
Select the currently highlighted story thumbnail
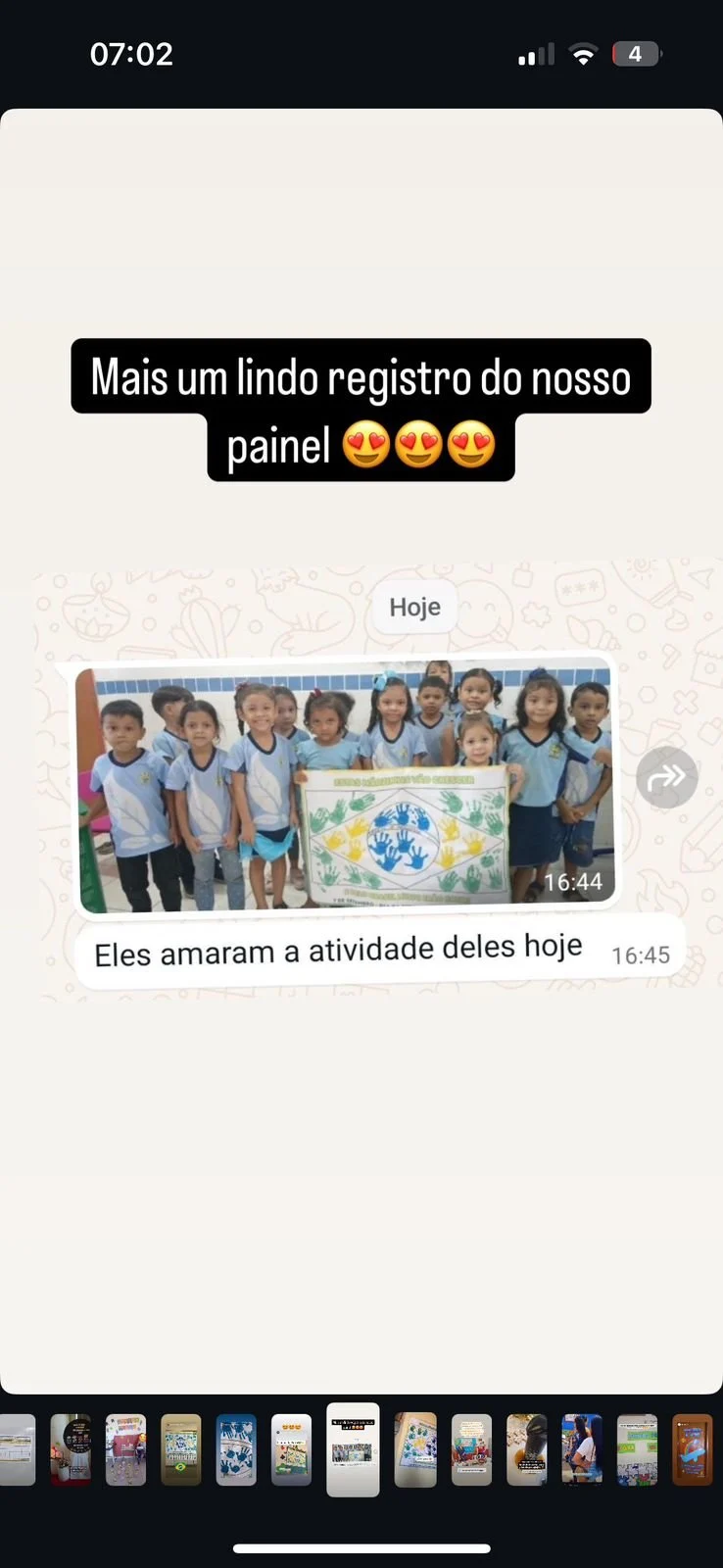[x=353, y=1449]
